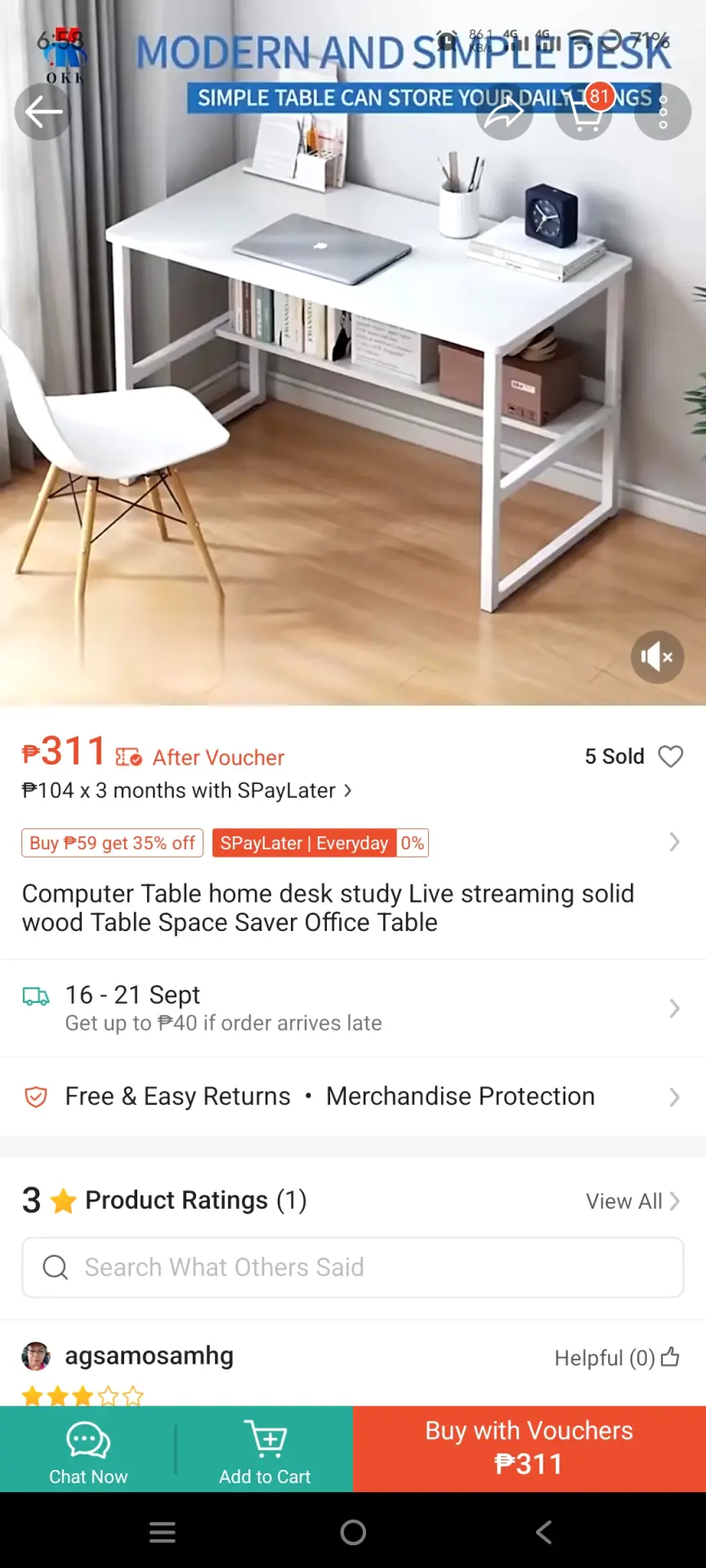This screenshot has width=706, height=1568.
Task: Open the SPayLater 3 months installment details
Action: coord(187,791)
